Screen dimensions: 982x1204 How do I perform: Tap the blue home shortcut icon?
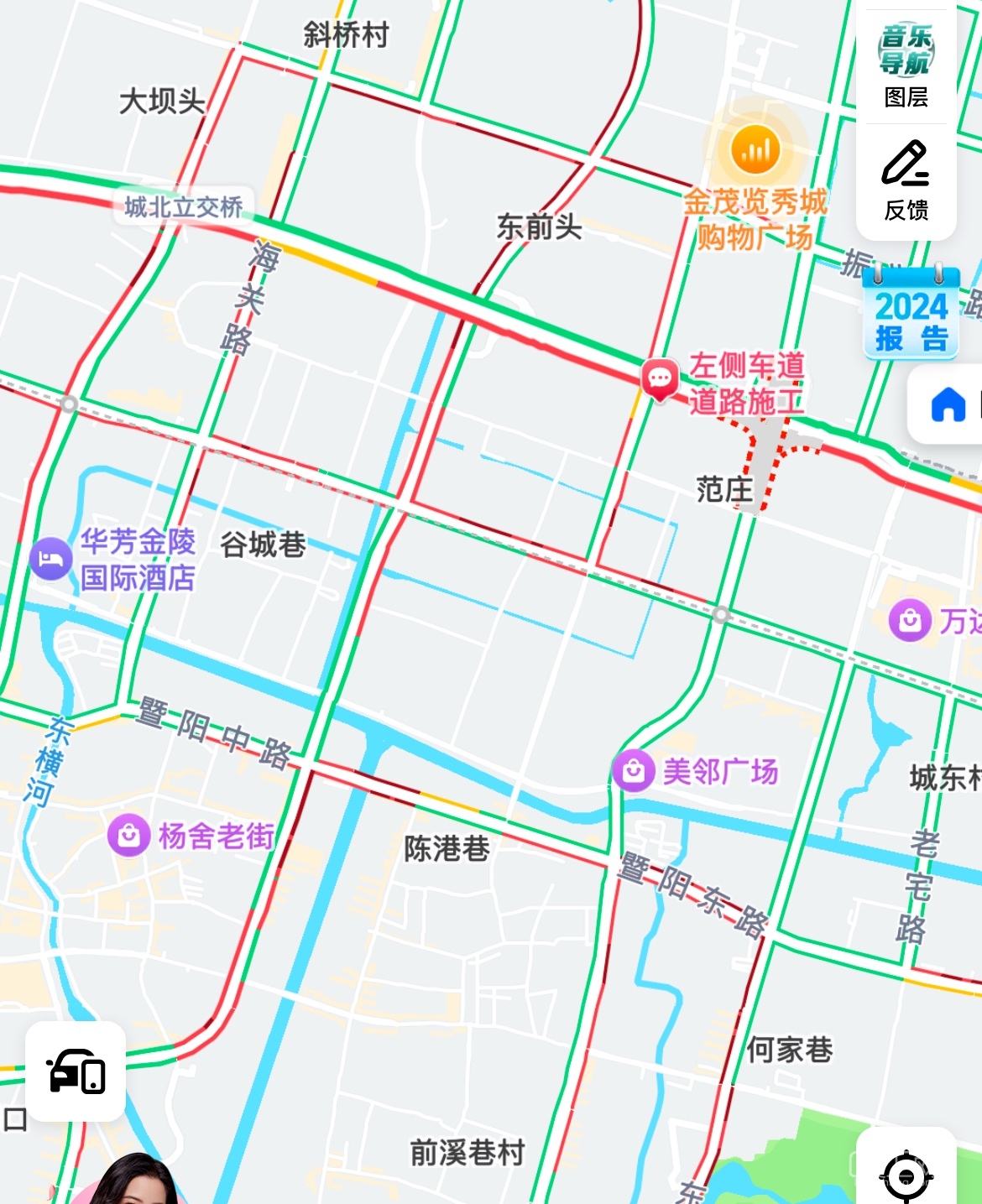pos(948,404)
